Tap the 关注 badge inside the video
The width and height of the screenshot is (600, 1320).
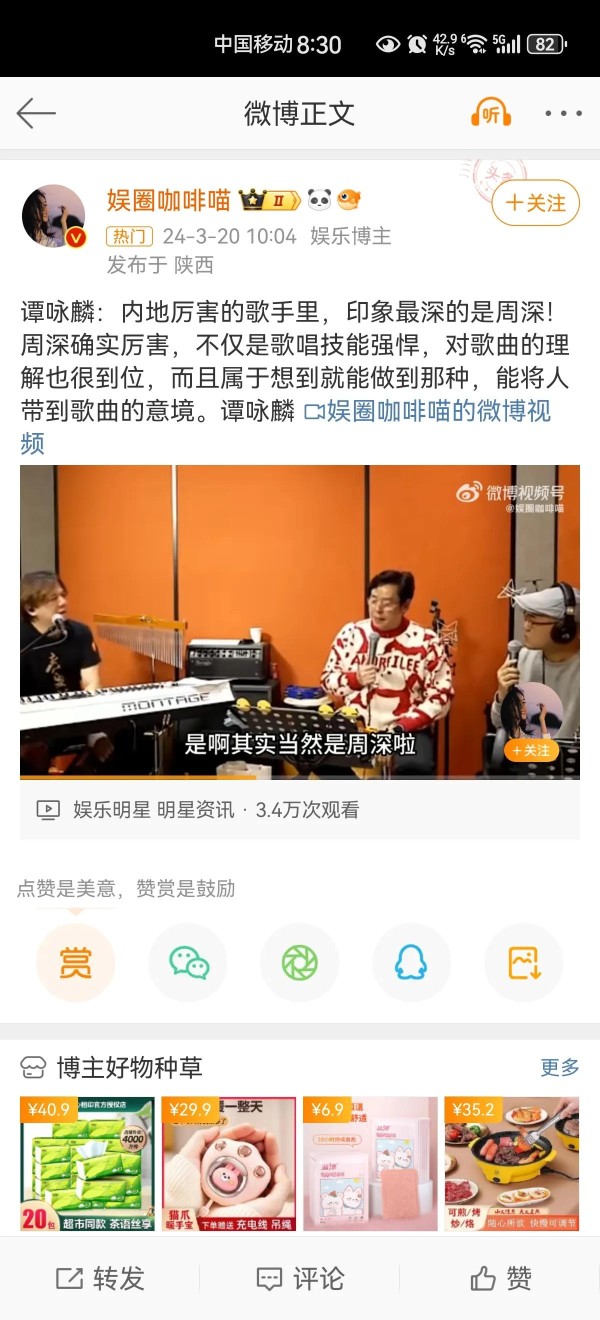coord(530,750)
